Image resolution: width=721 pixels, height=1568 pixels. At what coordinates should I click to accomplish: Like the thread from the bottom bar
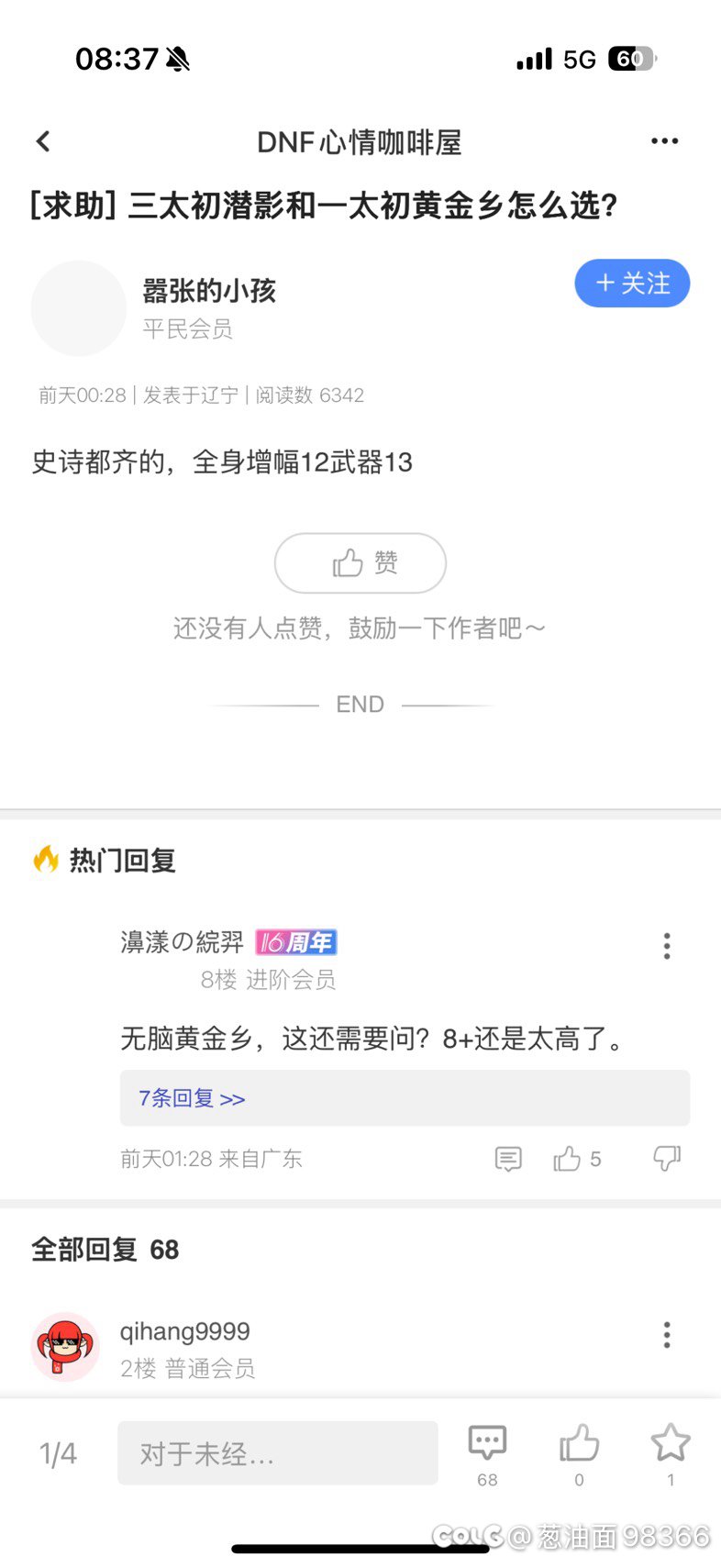(x=579, y=1449)
